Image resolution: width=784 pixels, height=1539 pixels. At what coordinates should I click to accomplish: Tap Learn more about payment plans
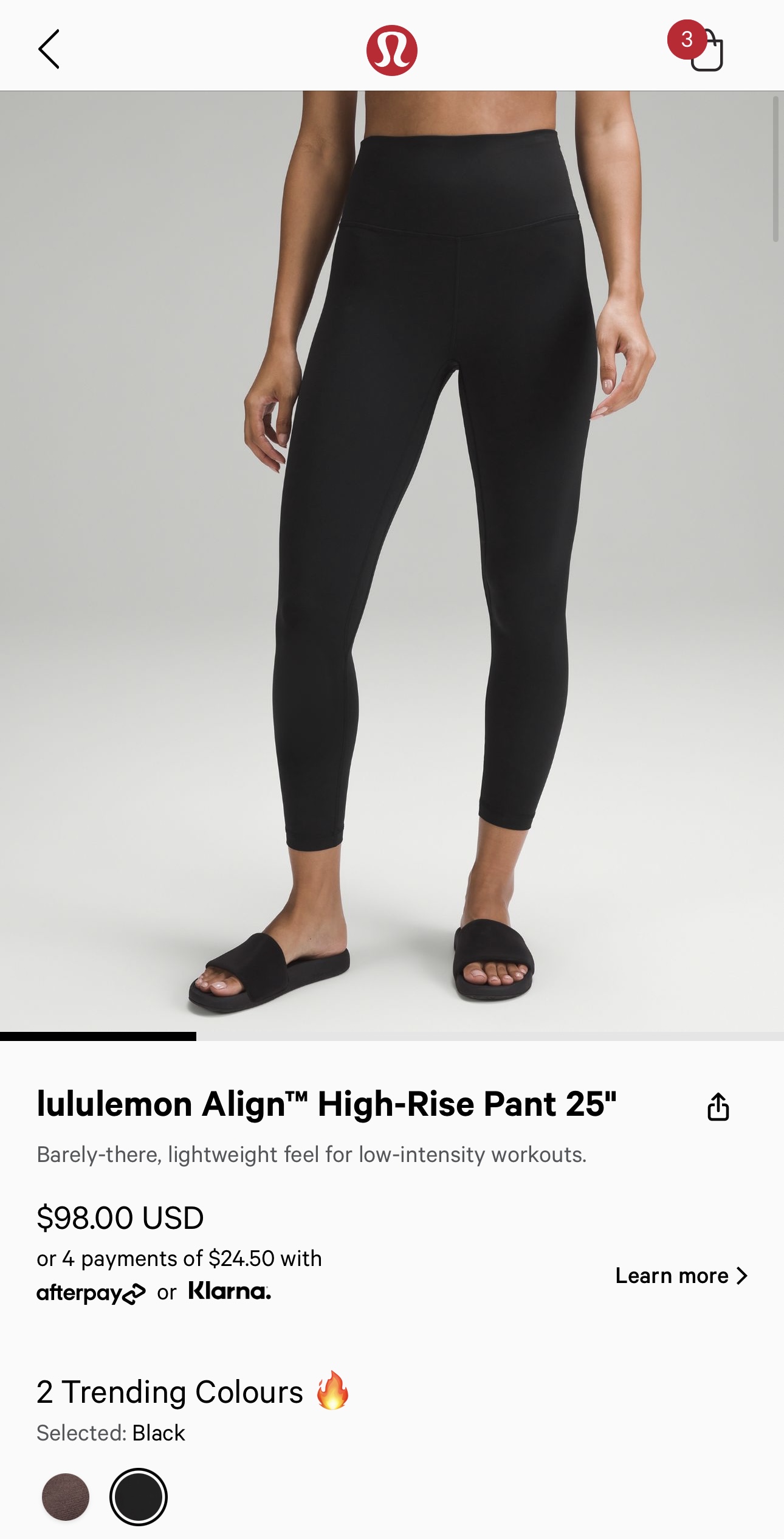coord(681,1275)
